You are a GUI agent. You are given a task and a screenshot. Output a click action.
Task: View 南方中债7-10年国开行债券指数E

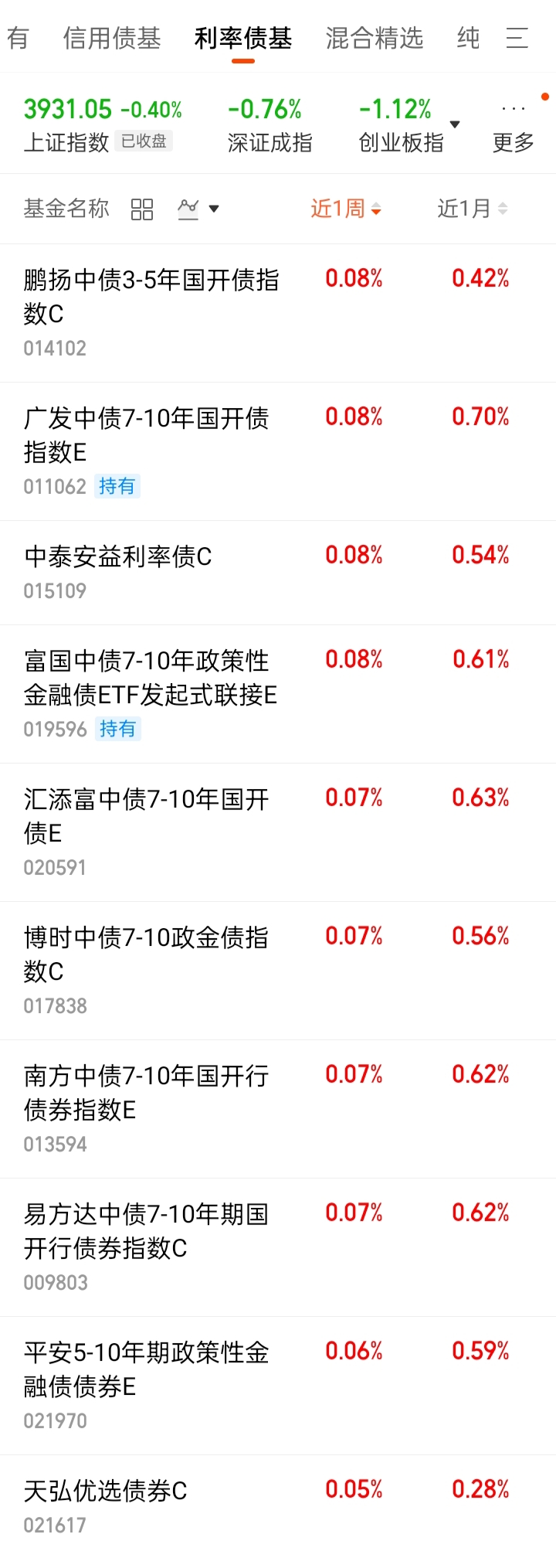click(x=147, y=1093)
